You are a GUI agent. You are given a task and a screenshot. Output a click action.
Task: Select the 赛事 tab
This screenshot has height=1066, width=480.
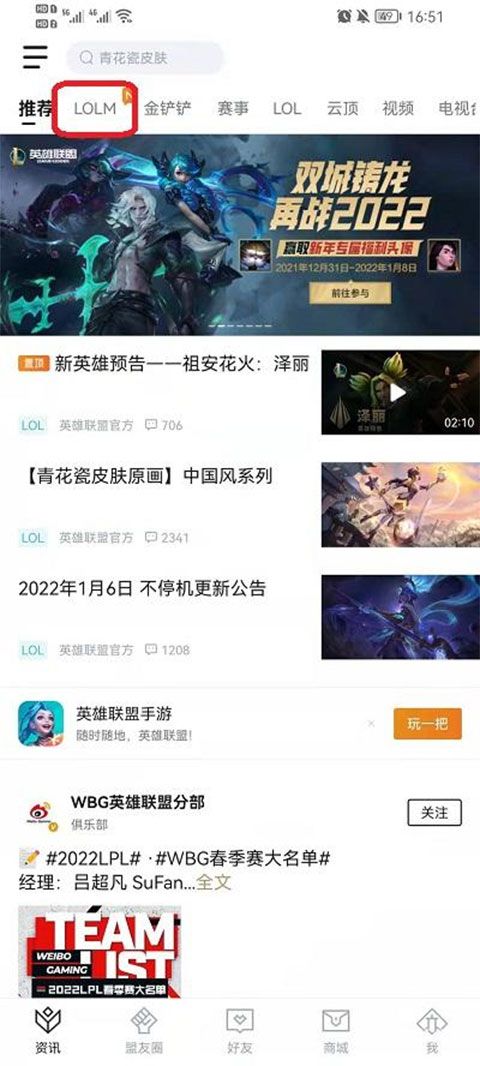coord(233,108)
